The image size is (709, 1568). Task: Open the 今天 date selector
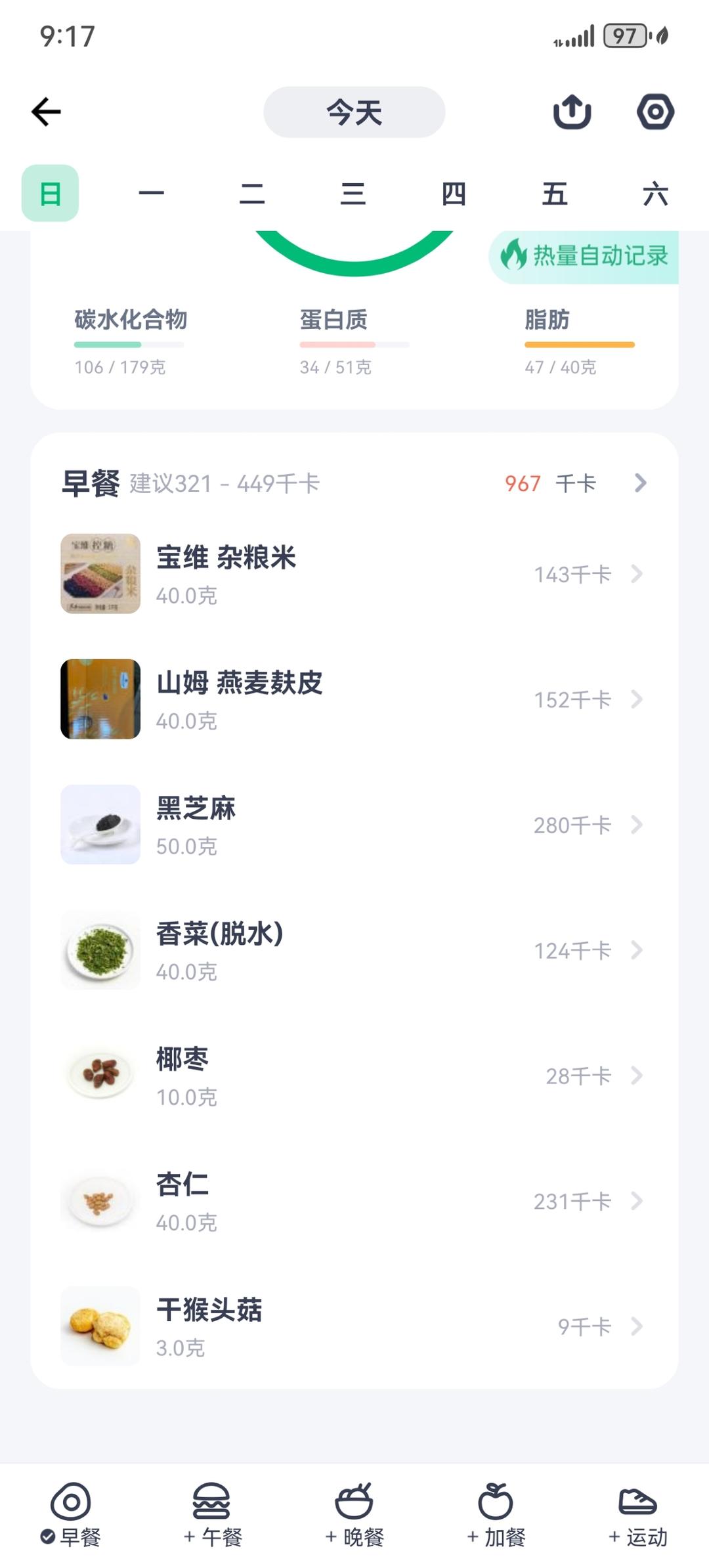tap(354, 112)
